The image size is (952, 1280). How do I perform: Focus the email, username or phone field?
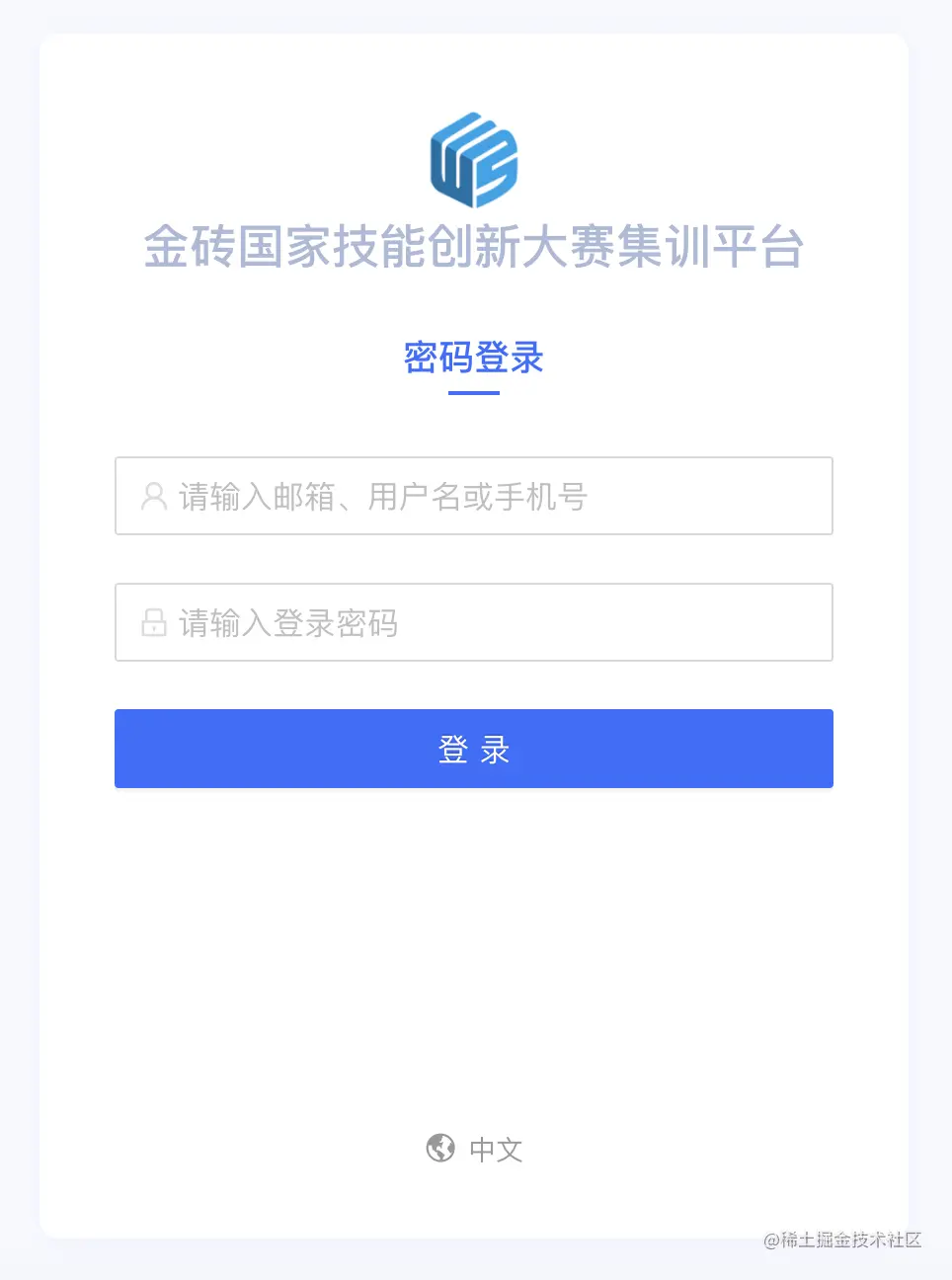click(474, 496)
